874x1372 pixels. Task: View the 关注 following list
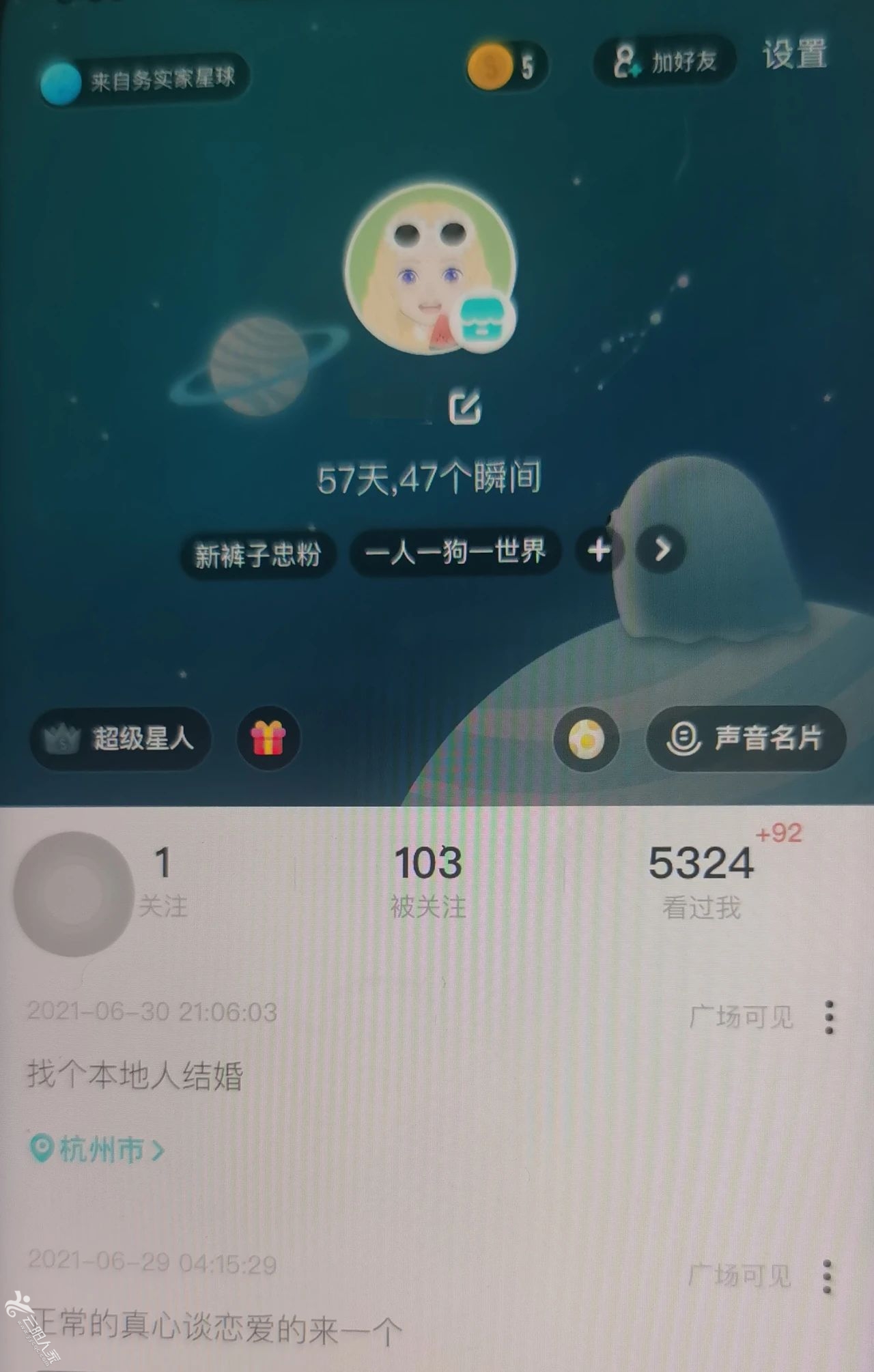click(163, 879)
